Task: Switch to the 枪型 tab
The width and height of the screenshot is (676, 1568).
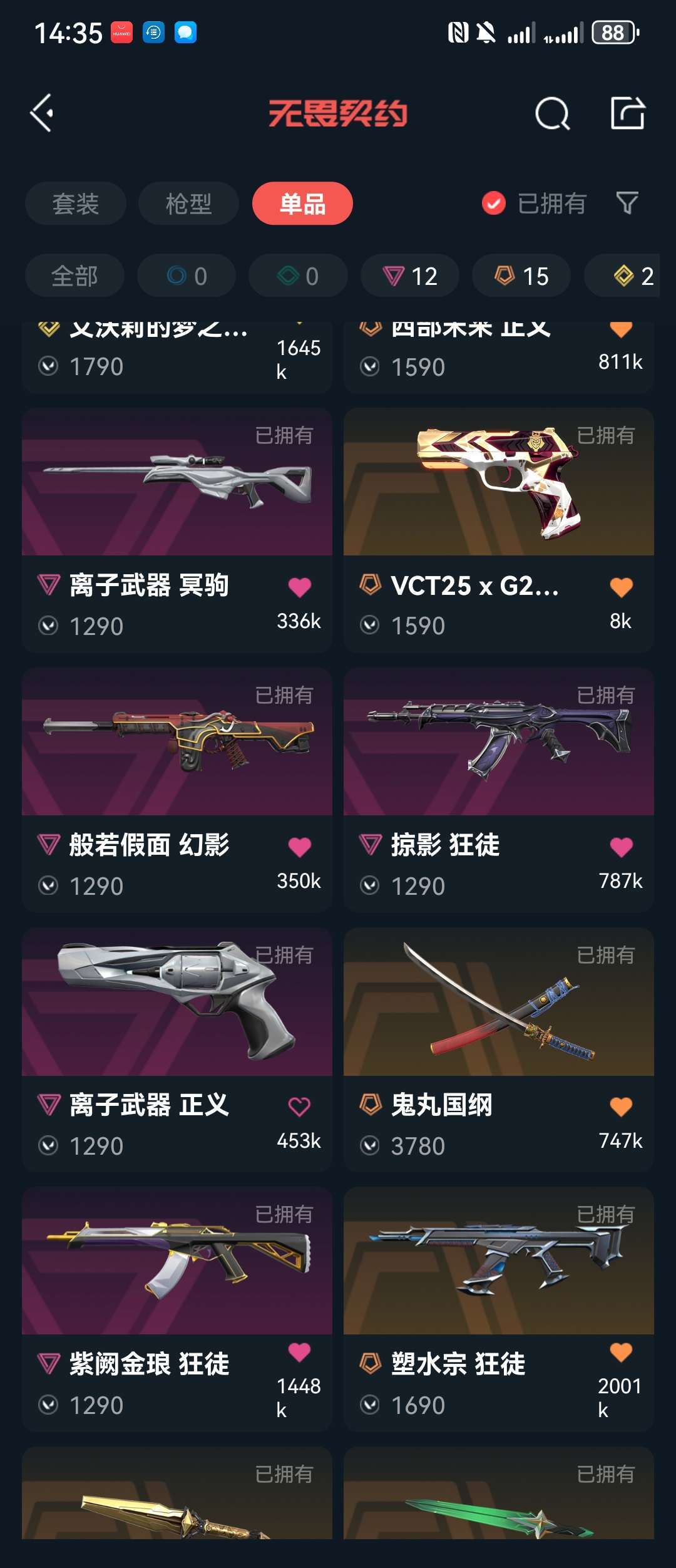Action: (x=188, y=204)
